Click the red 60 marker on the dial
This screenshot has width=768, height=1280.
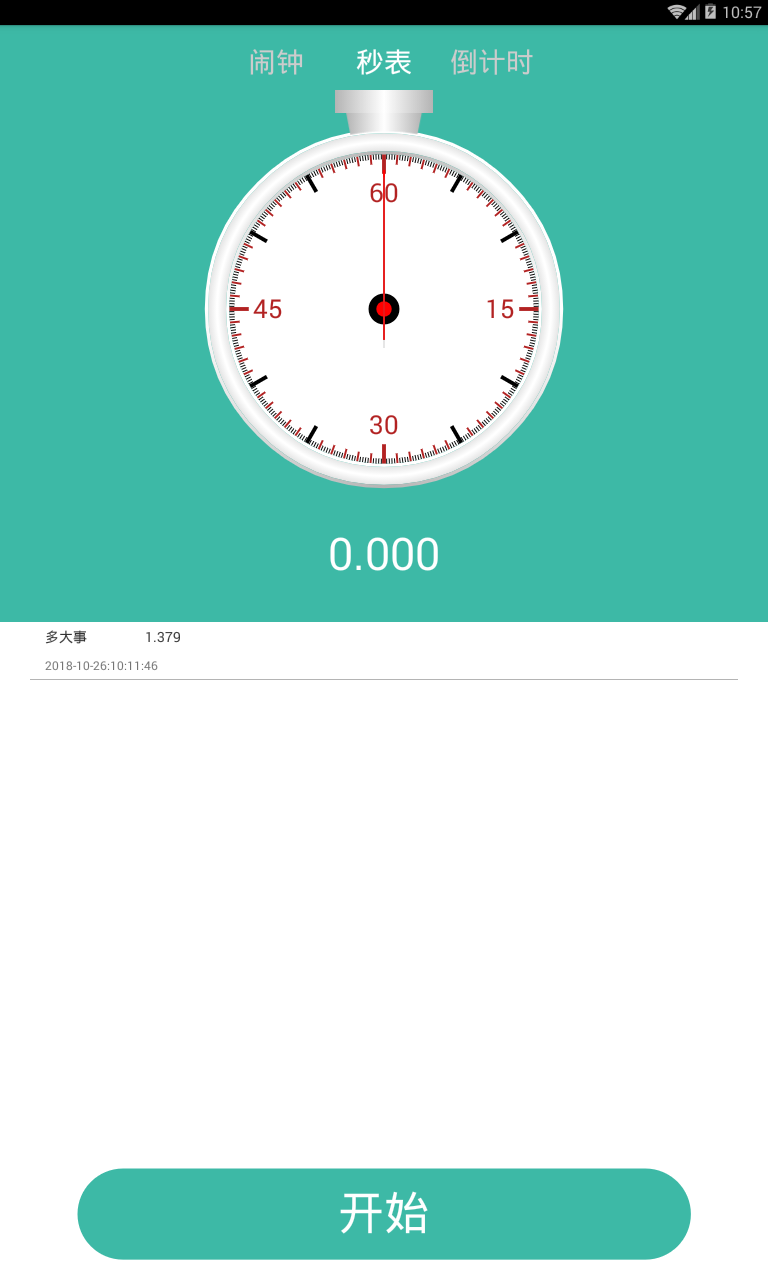pyautogui.click(x=385, y=192)
